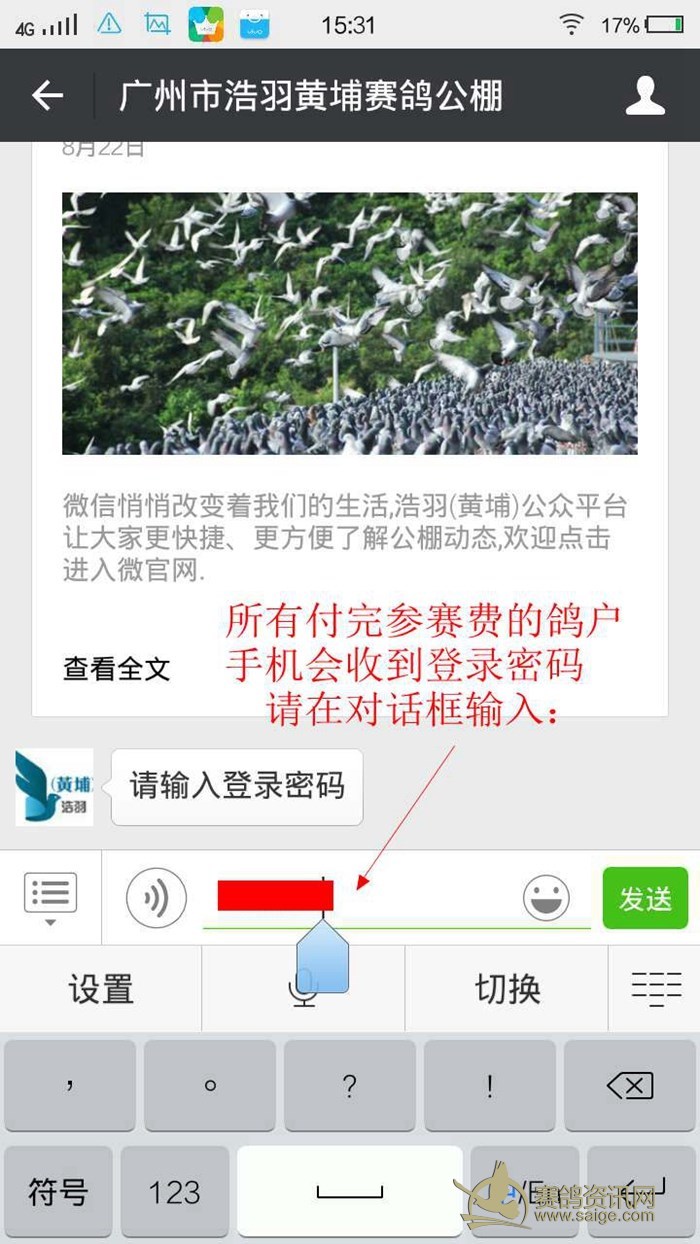Viewport: 700px width, 1244px height.
Task: Tap 查看全文 to read full article
Action: 117,669
